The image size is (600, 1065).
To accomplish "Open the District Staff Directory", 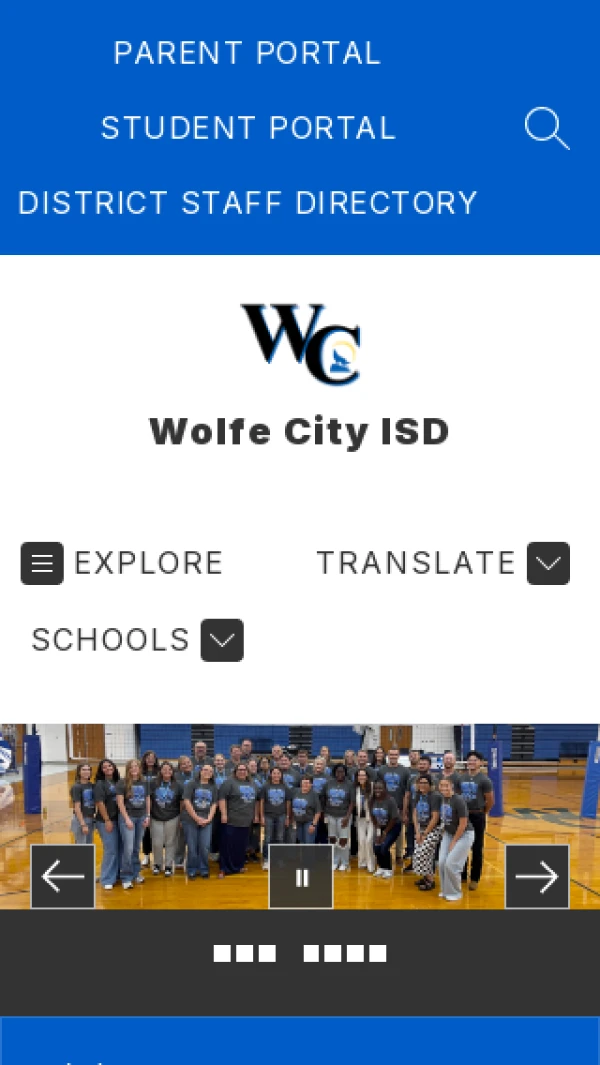I will coord(248,203).
